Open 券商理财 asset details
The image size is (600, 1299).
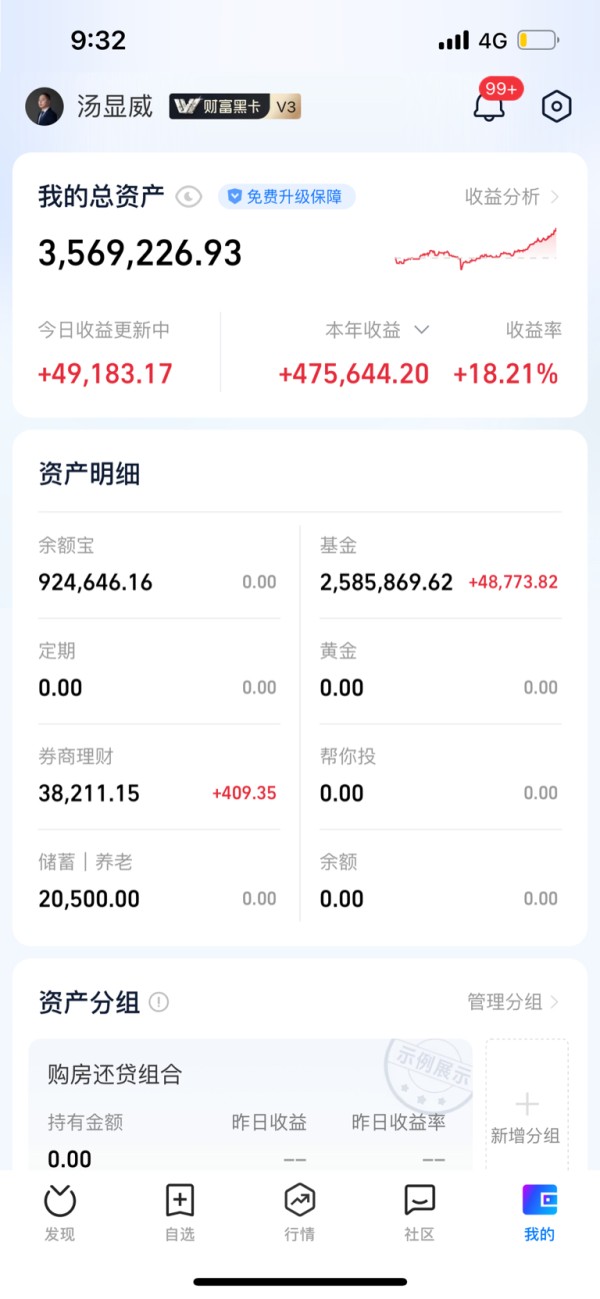click(158, 776)
